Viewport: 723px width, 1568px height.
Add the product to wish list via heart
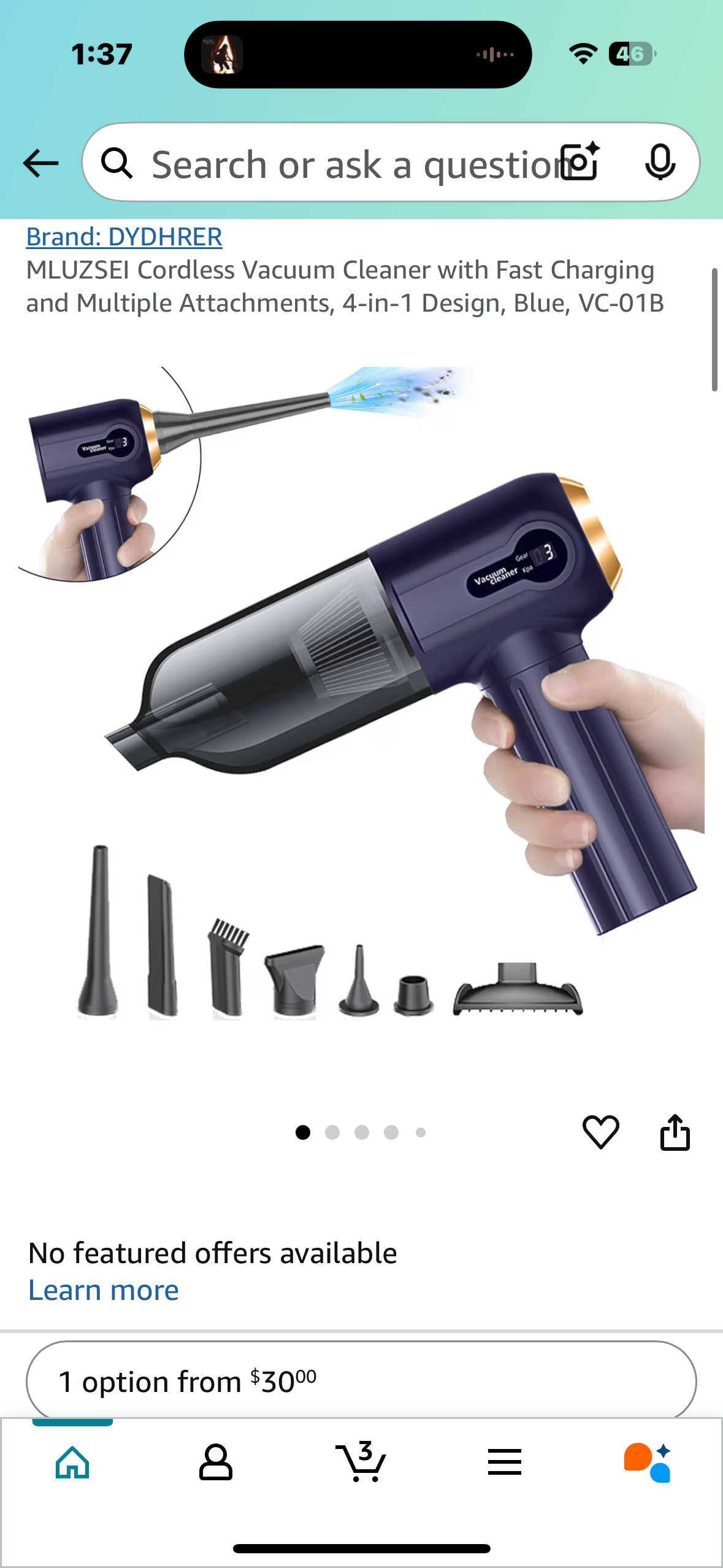(600, 1132)
